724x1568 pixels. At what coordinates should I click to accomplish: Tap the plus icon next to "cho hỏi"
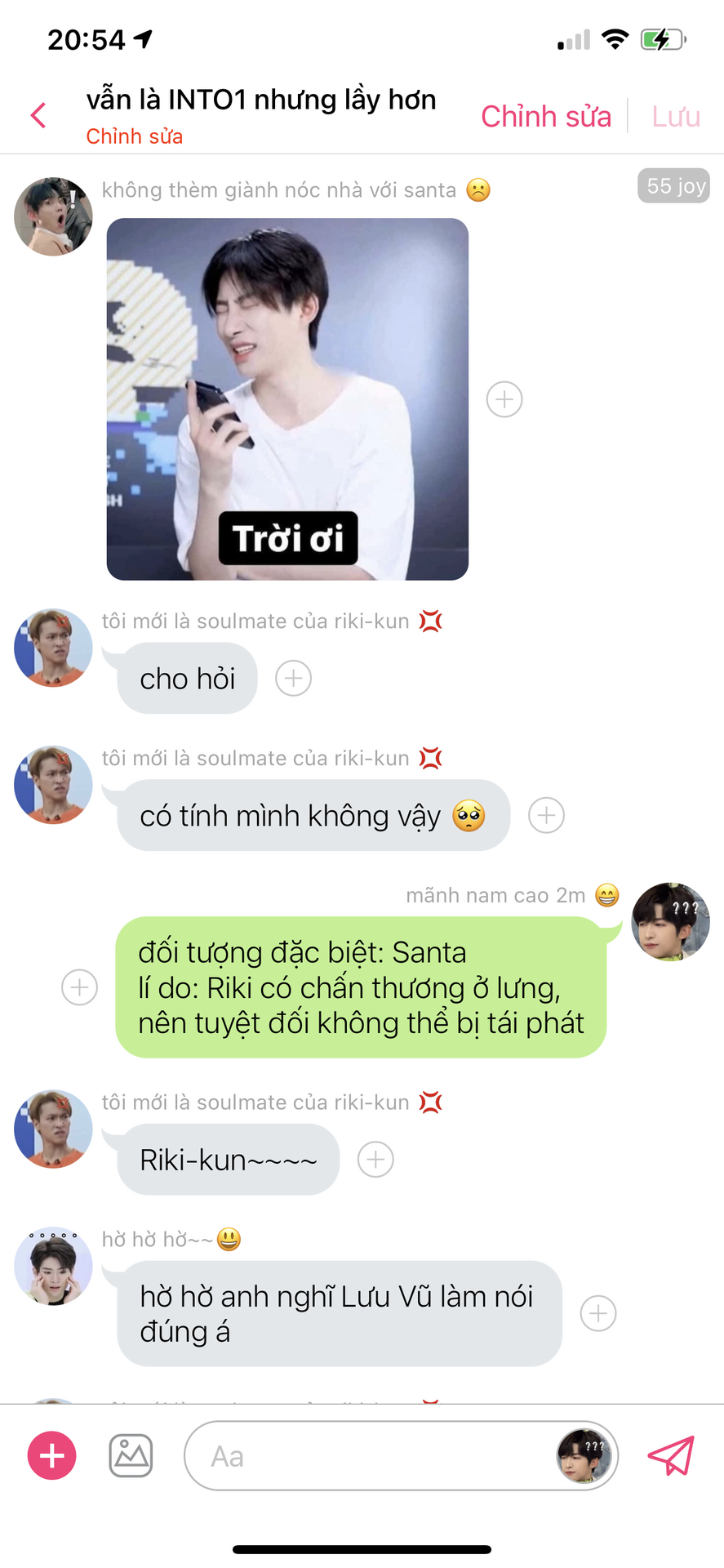tap(293, 678)
